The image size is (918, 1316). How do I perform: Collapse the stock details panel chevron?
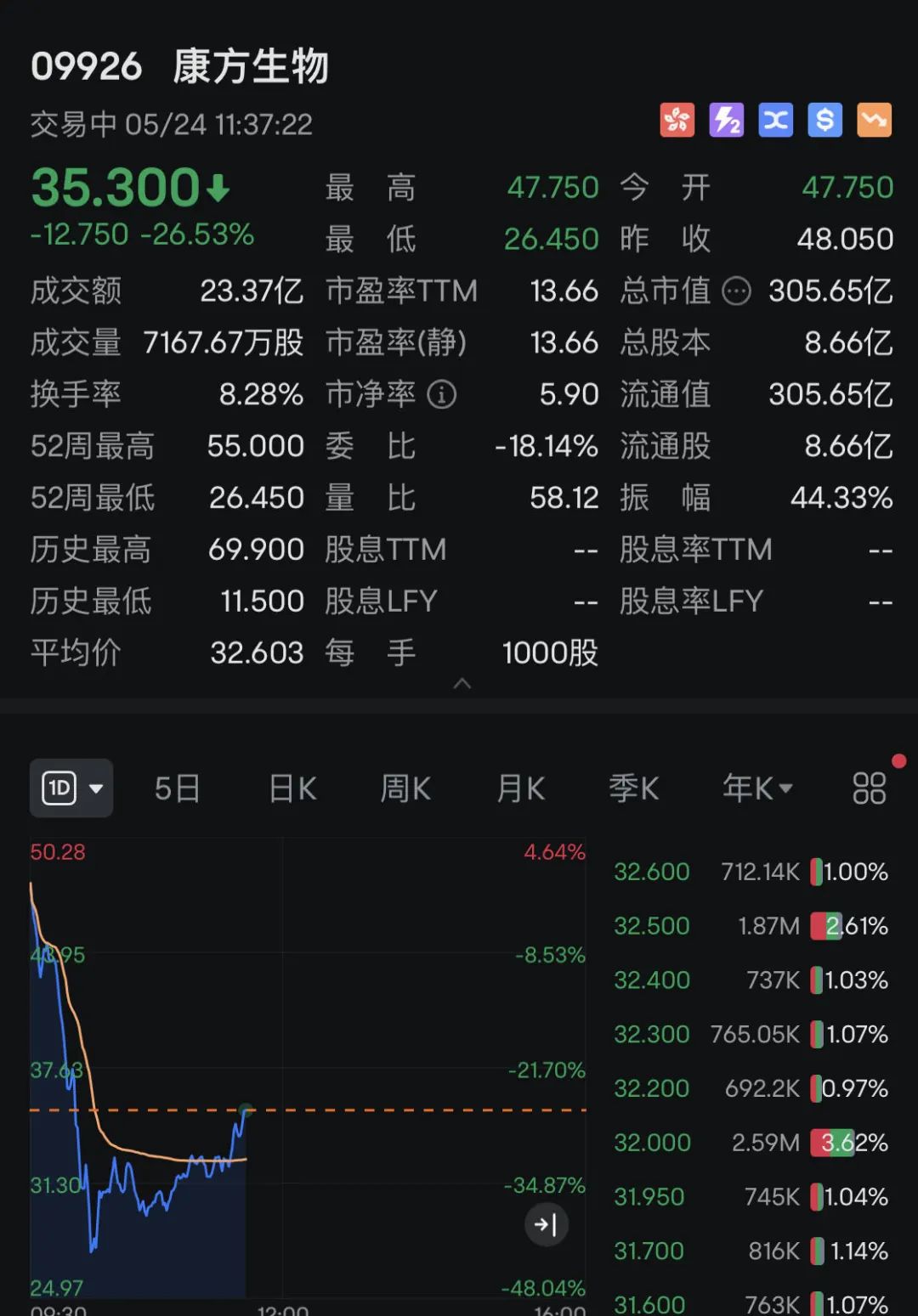462,683
